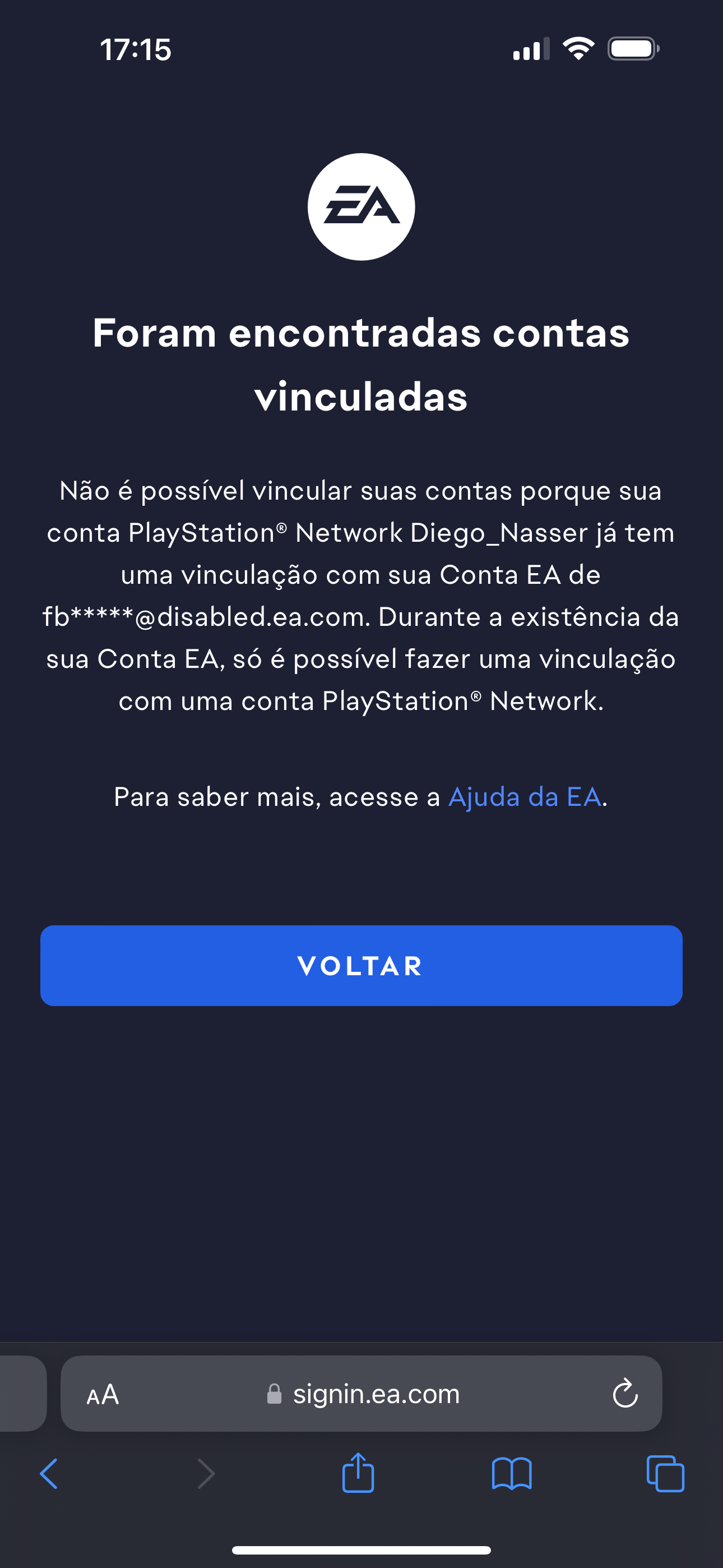The width and height of the screenshot is (723, 1568).
Task: Open the AA text size menu
Action: (x=103, y=1394)
